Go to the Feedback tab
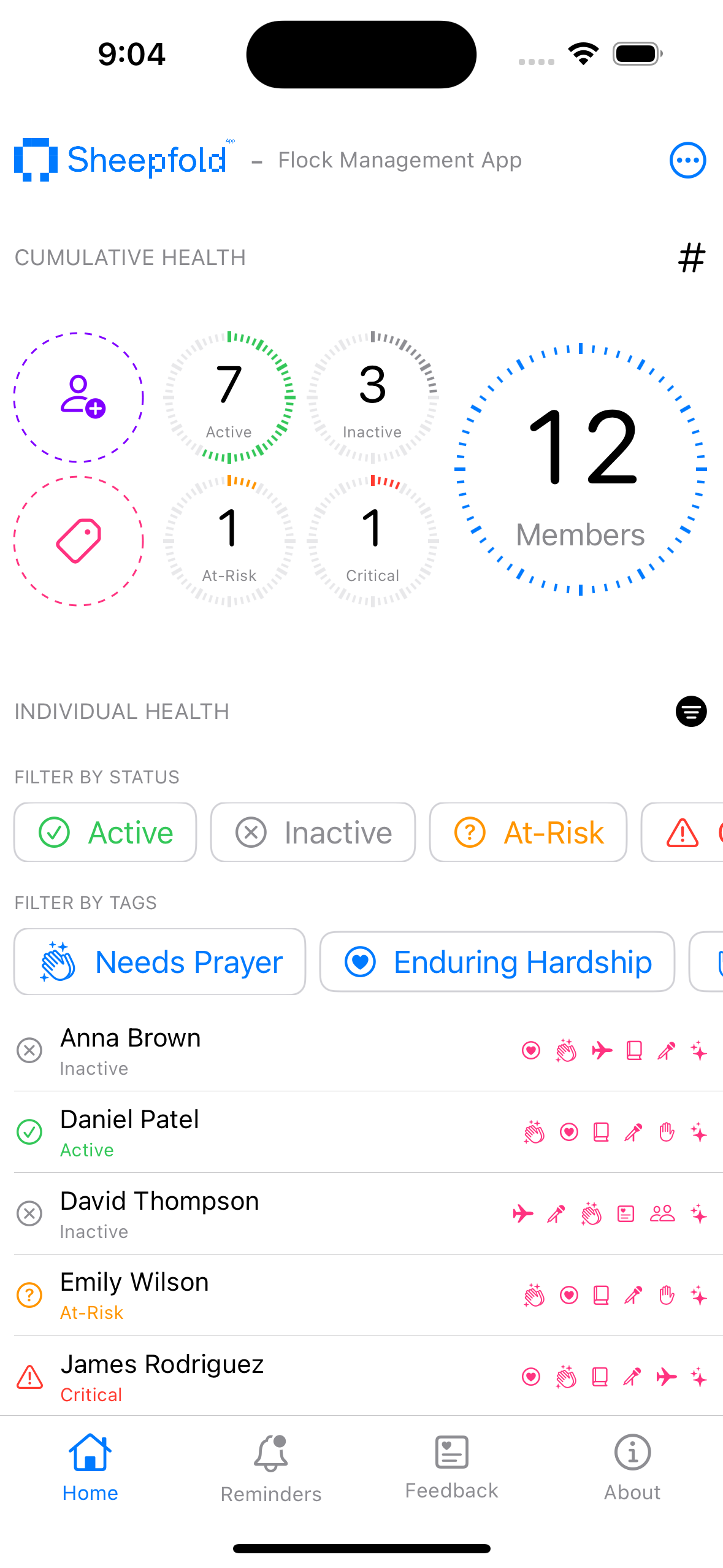This screenshot has width=723, height=1568. point(452,1467)
